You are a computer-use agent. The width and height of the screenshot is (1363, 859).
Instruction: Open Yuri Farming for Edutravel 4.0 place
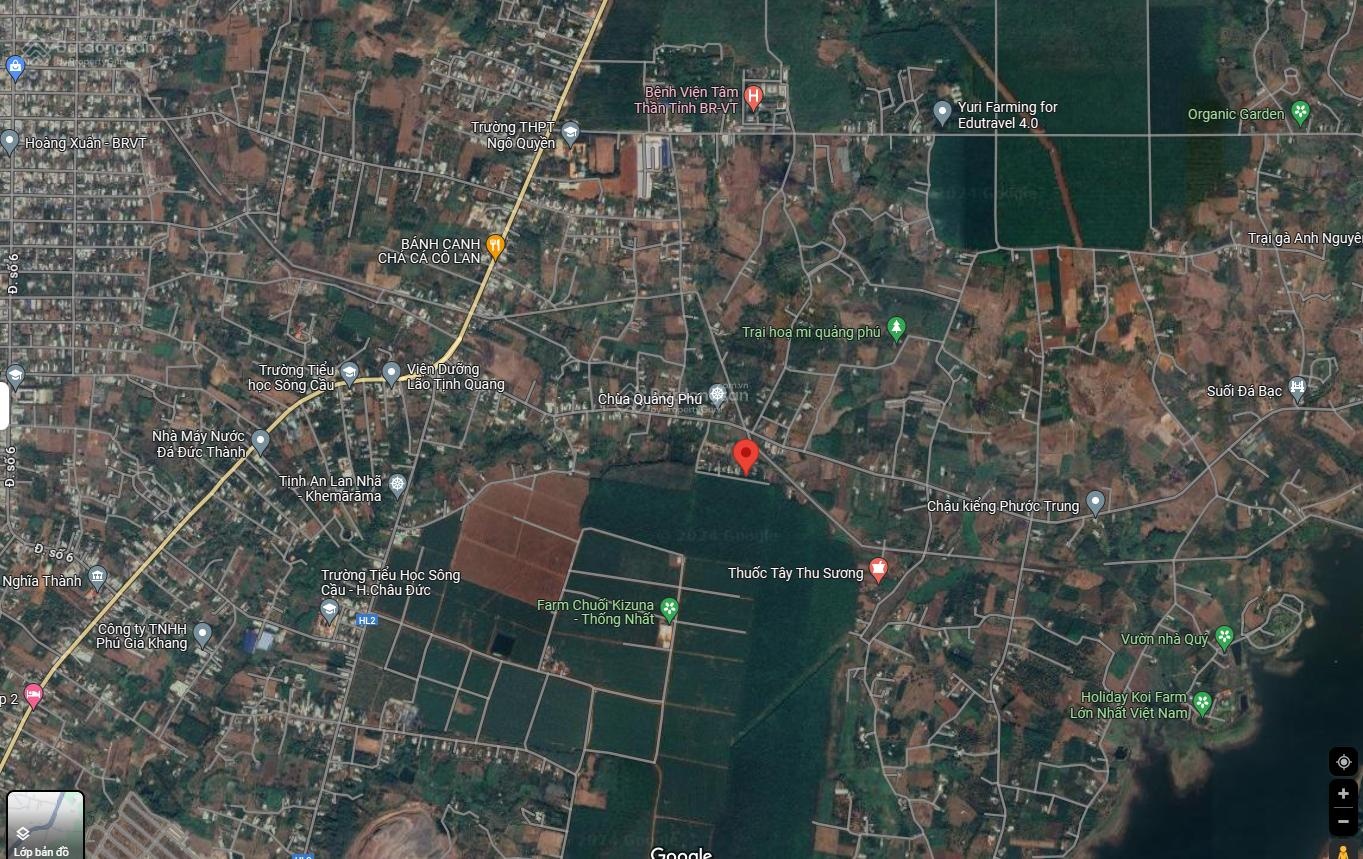pyautogui.click(x=942, y=113)
